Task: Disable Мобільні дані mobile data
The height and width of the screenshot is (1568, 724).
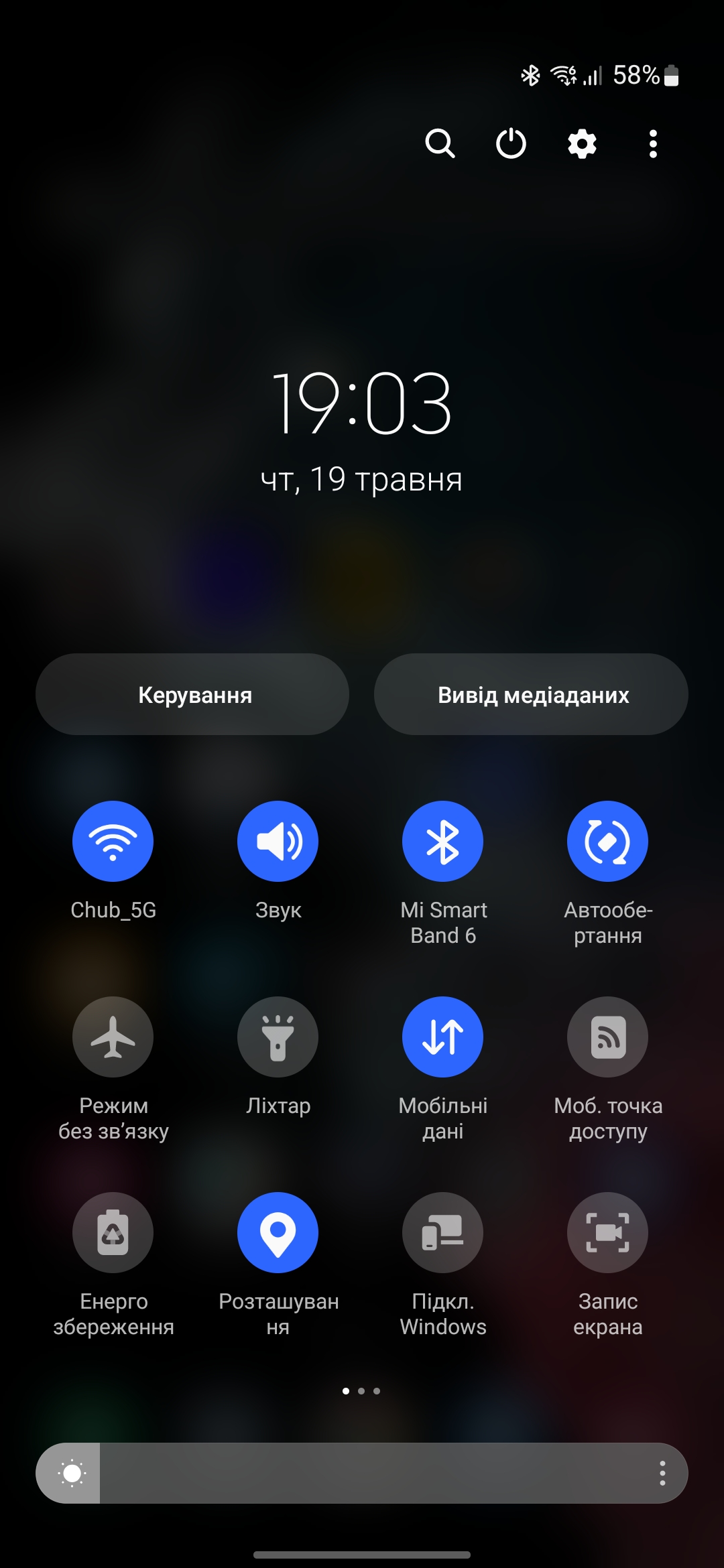Action: pyautogui.click(x=442, y=1037)
